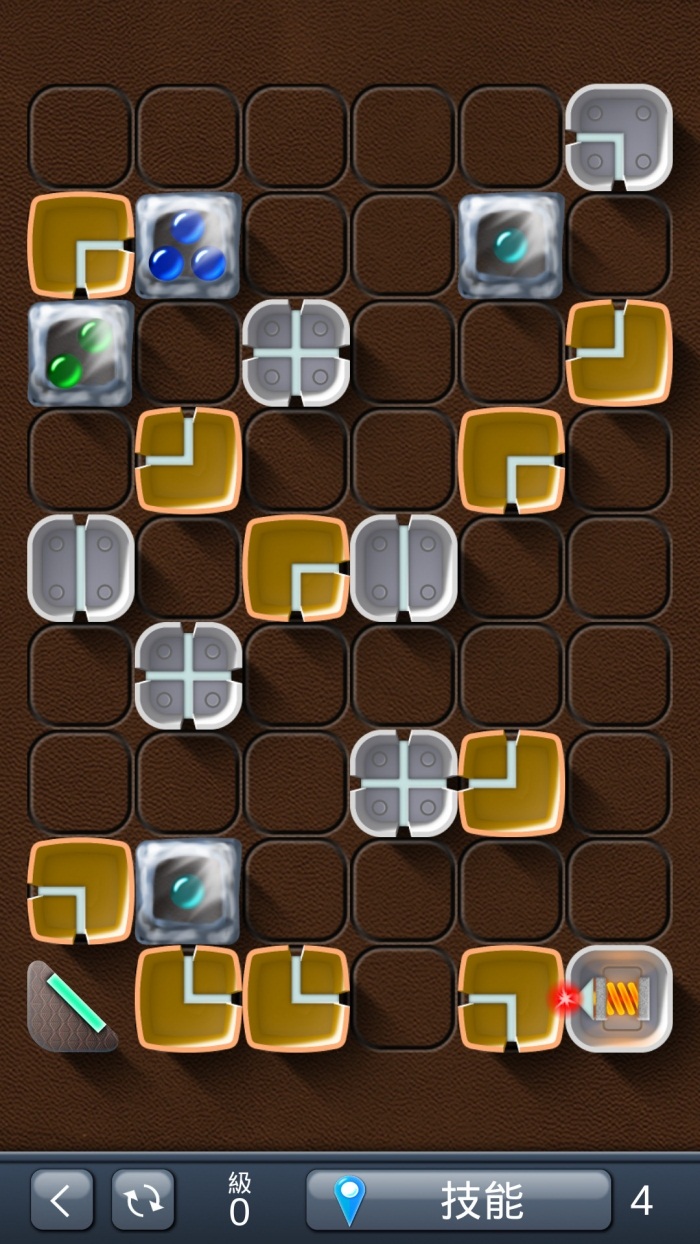The height and width of the screenshot is (1244, 700).
Task: Go back using the arrow button
Action: (x=62, y=1200)
